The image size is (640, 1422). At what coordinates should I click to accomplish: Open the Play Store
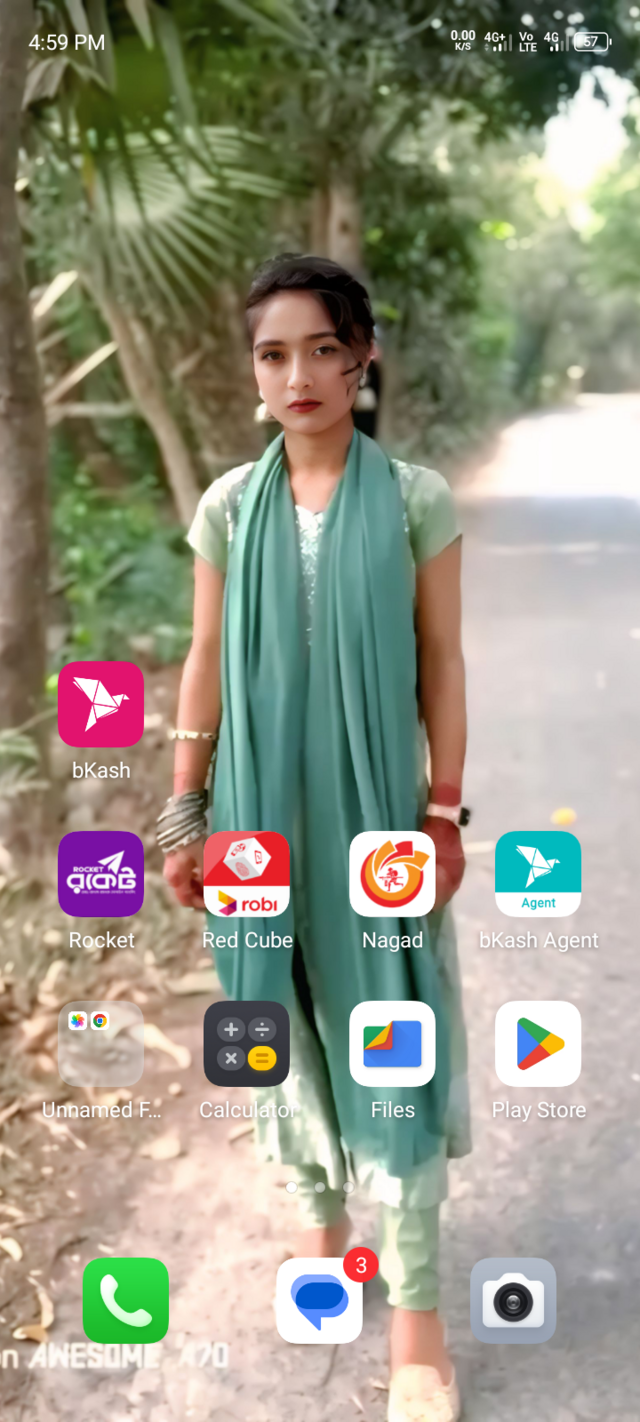pyautogui.click(x=538, y=1044)
